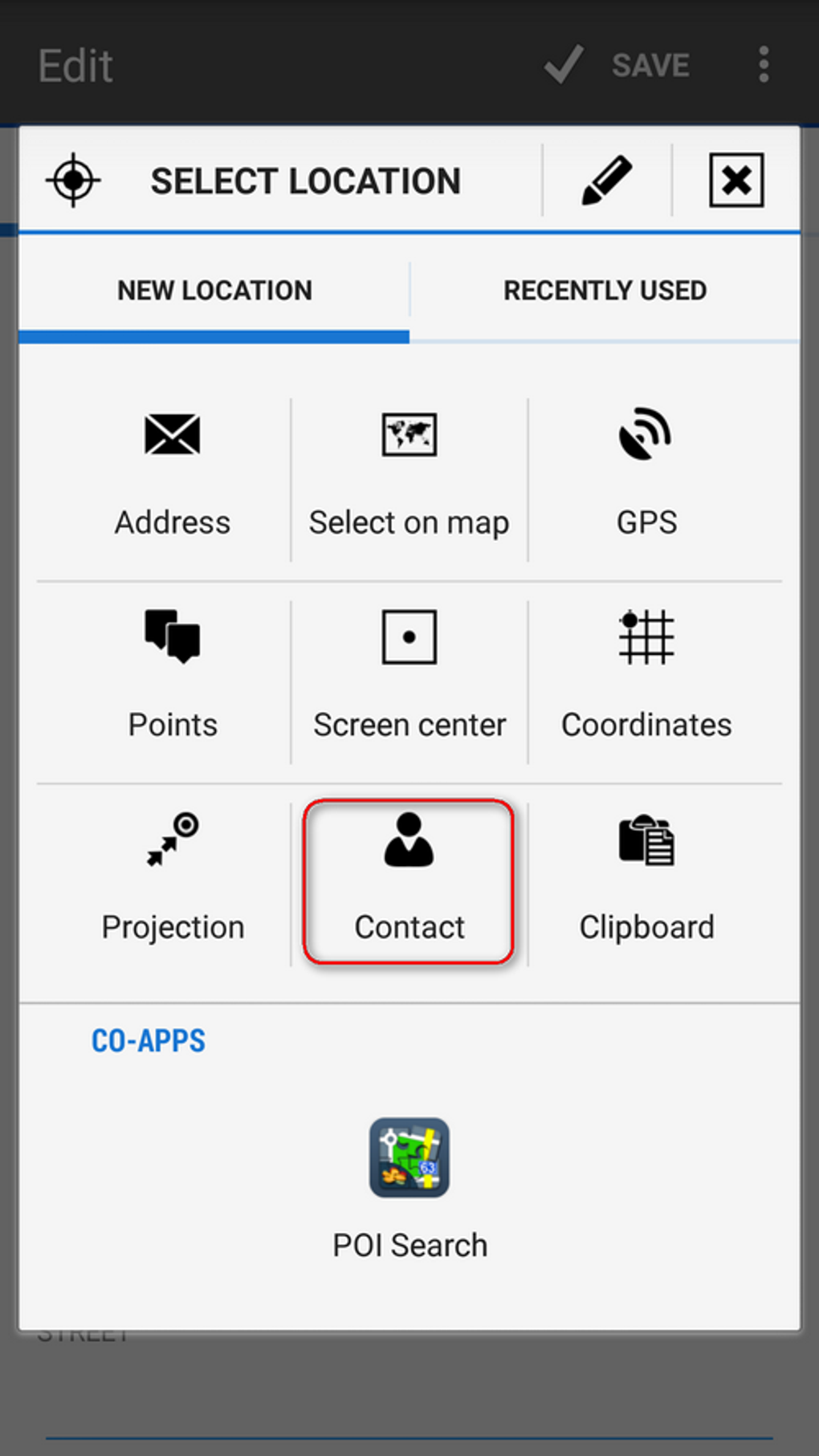Use Screen center as the location
The image size is (819, 1456).
409,678
